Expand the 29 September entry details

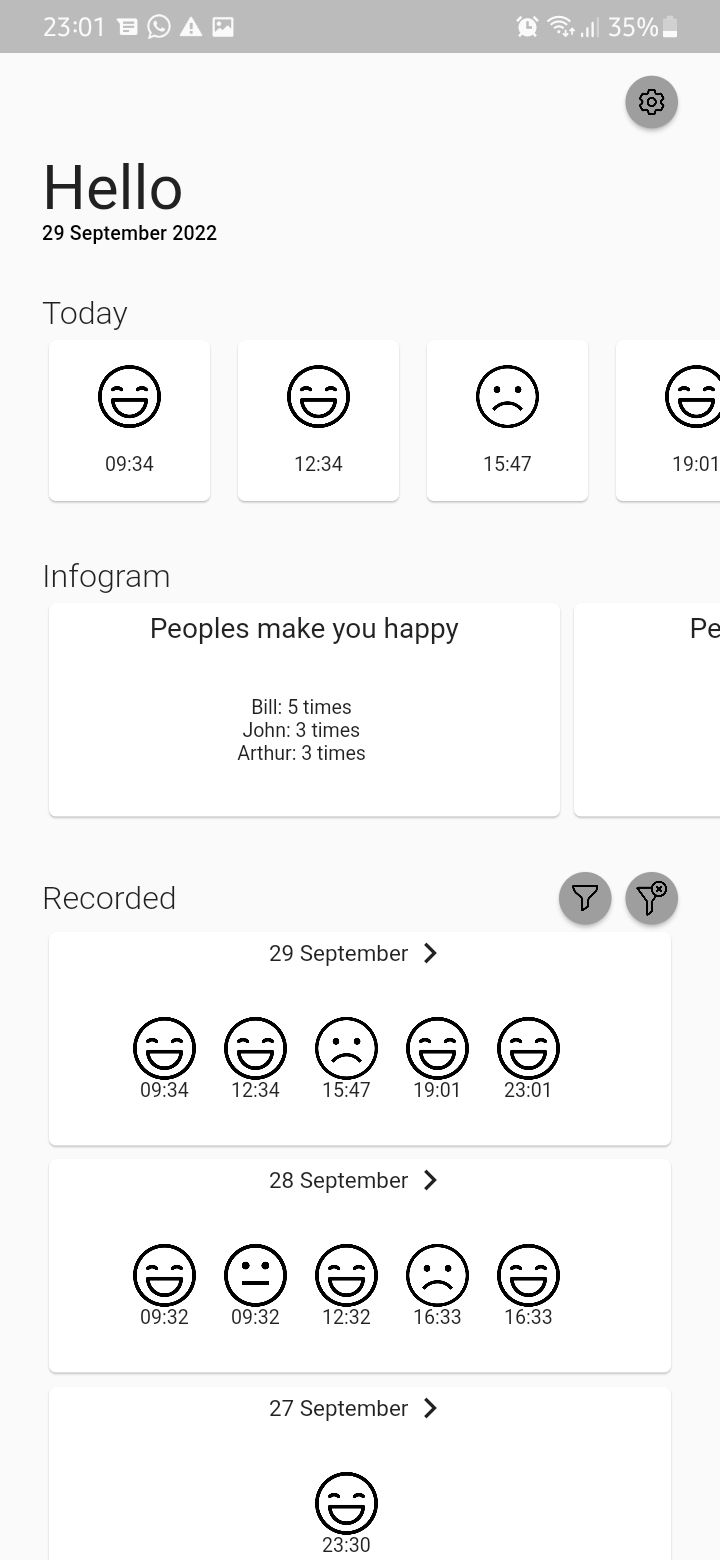430,953
